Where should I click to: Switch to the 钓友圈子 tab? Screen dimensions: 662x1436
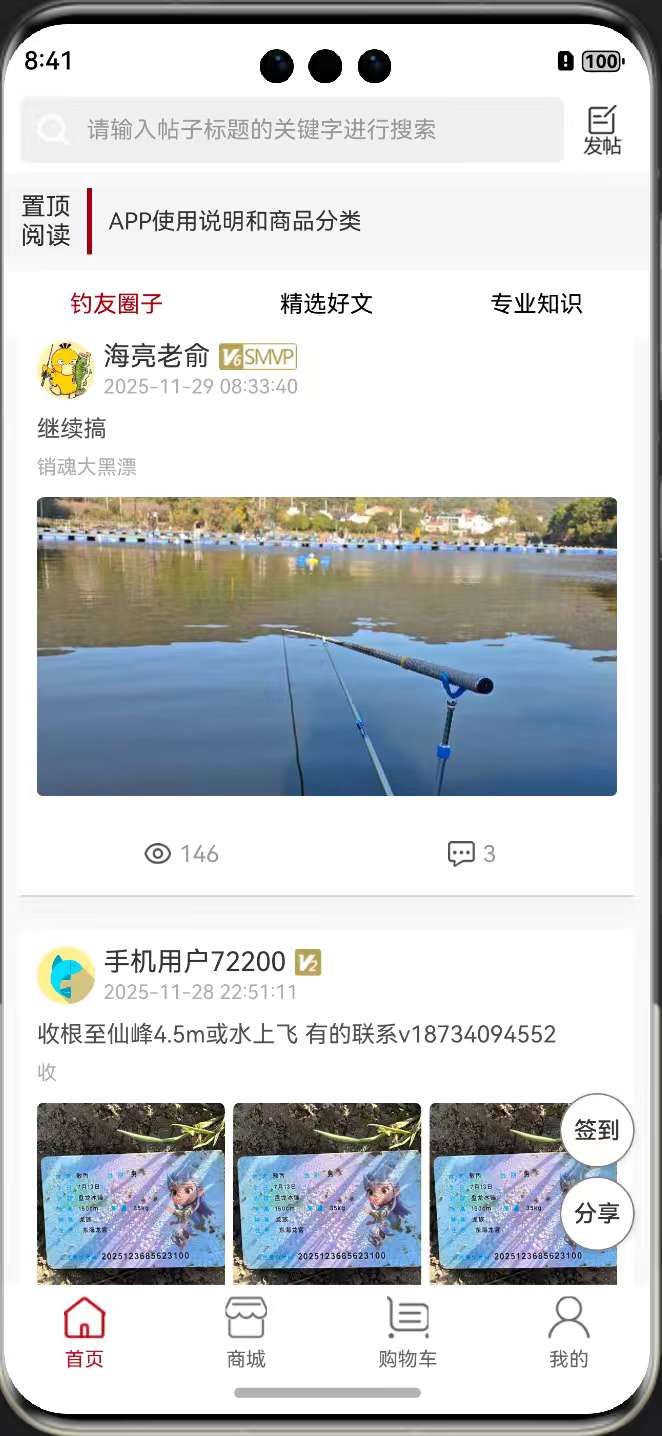coord(116,304)
